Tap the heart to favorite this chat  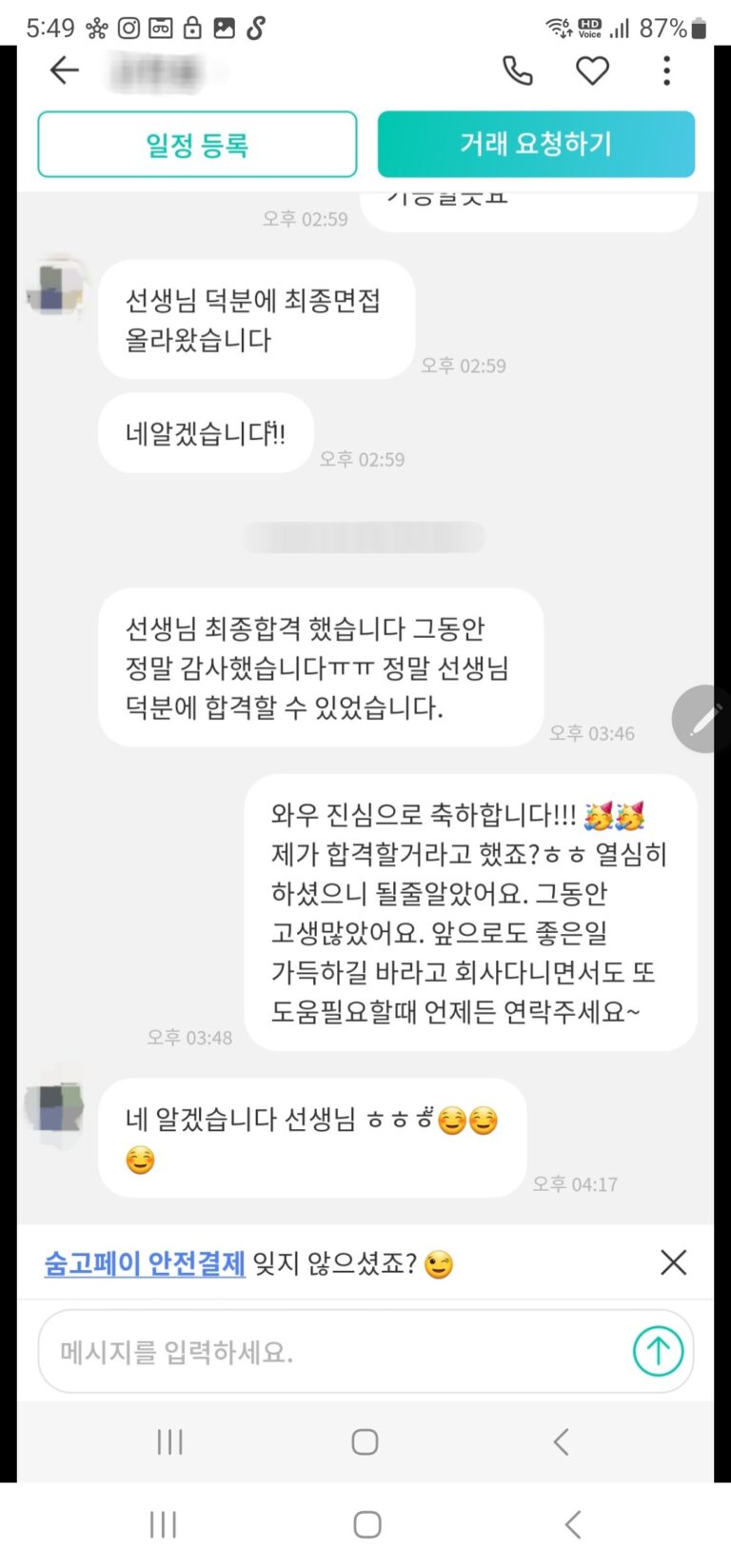point(592,70)
